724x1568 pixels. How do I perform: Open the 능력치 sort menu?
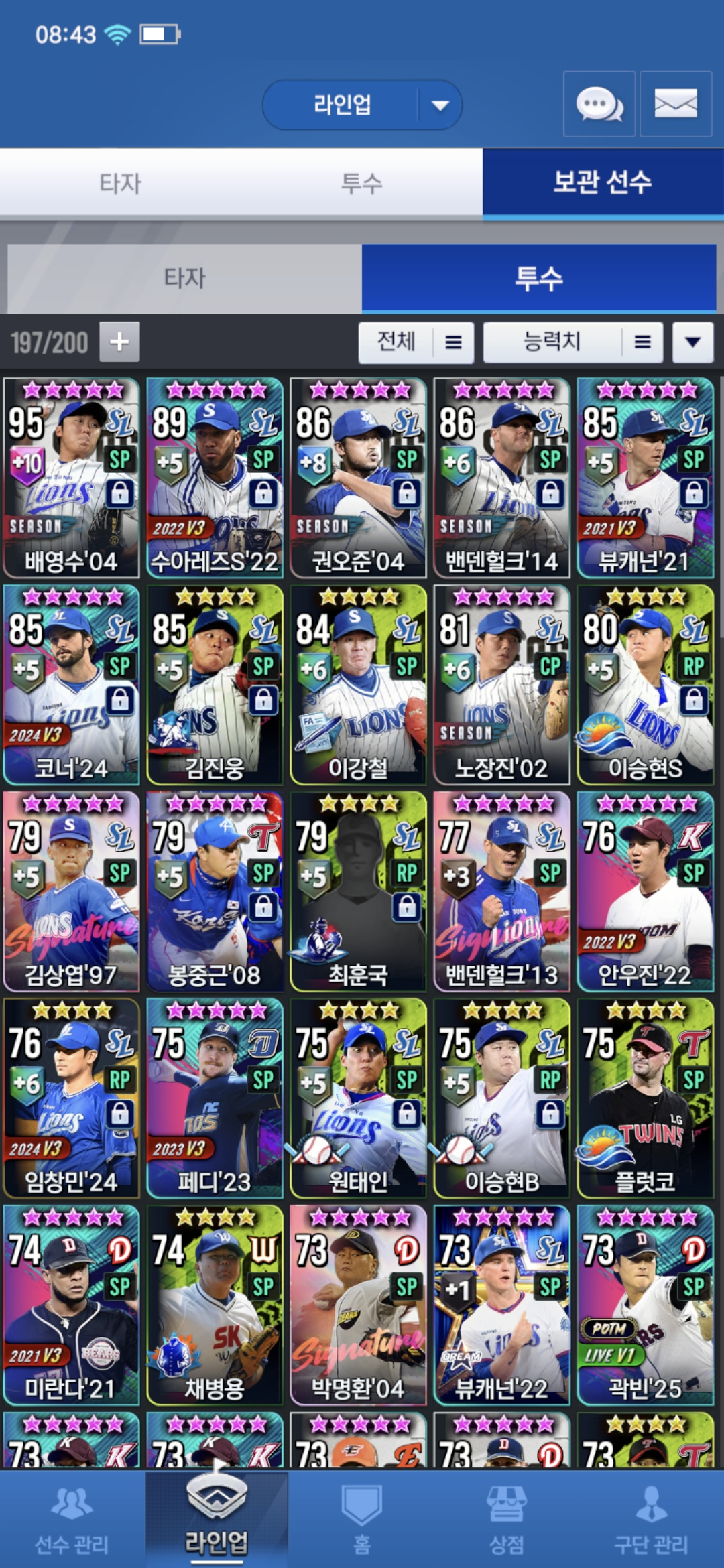(x=573, y=342)
